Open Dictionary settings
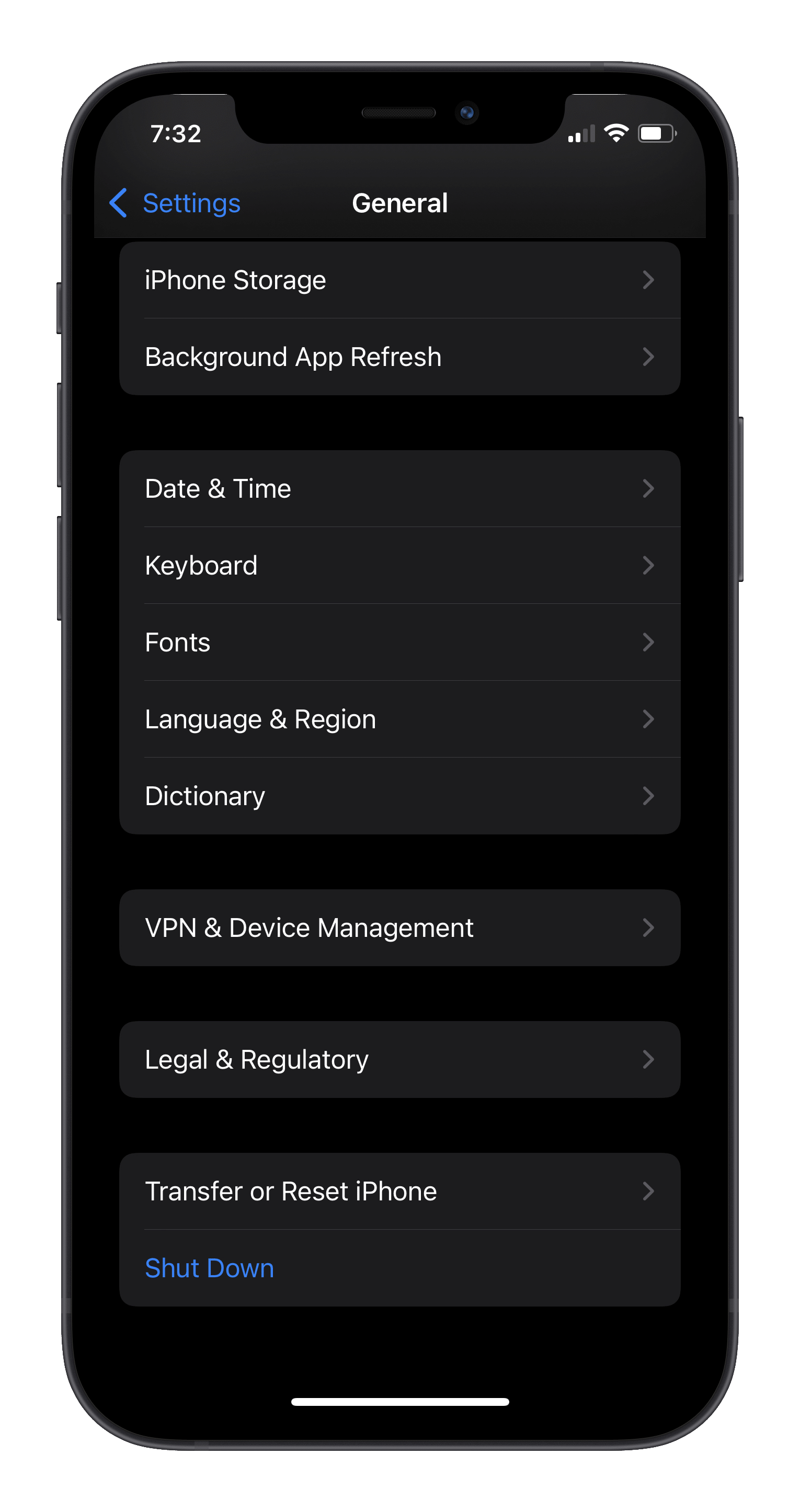The width and height of the screenshot is (800, 1512). pyautogui.click(x=399, y=796)
